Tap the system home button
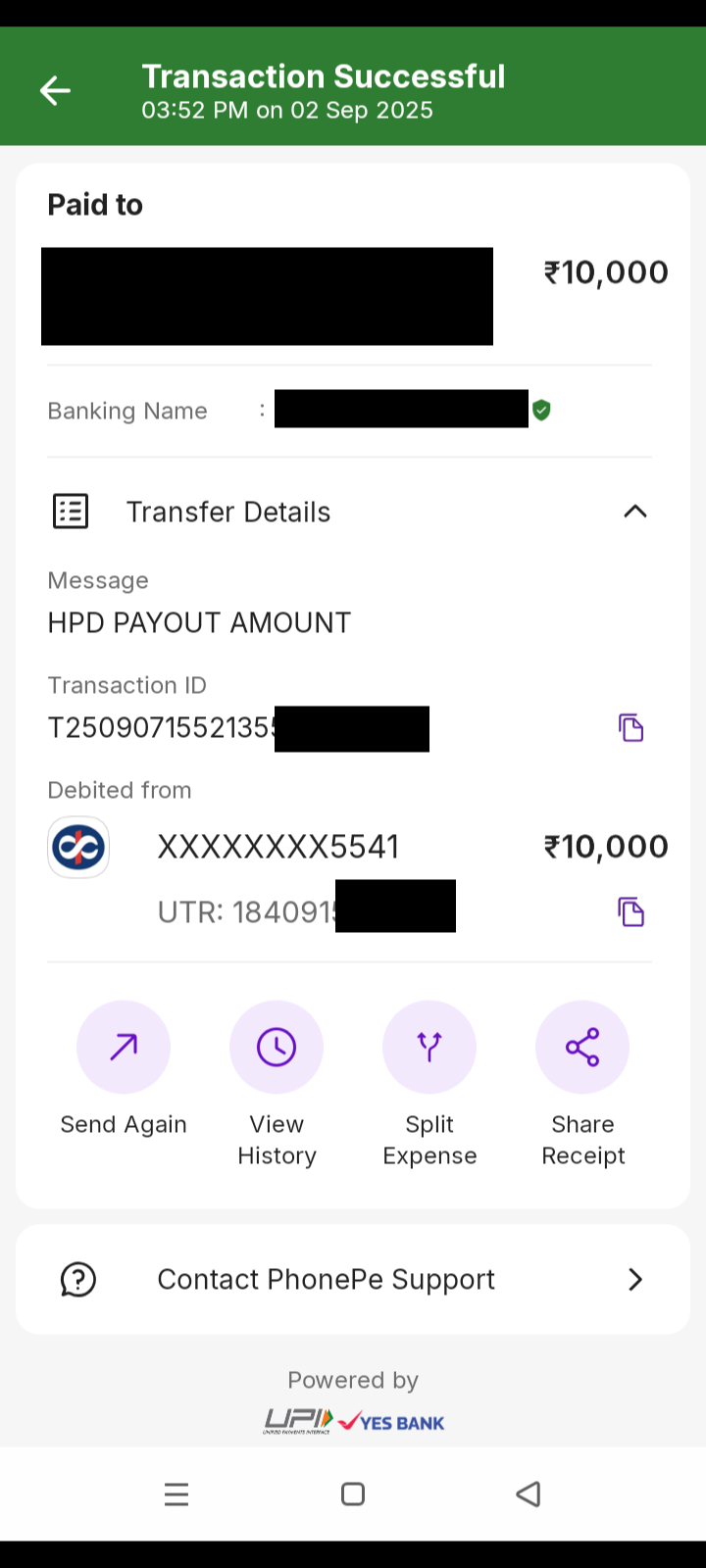The width and height of the screenshot is (706, 1568). pyautogui.click(x=353, y=1494)
